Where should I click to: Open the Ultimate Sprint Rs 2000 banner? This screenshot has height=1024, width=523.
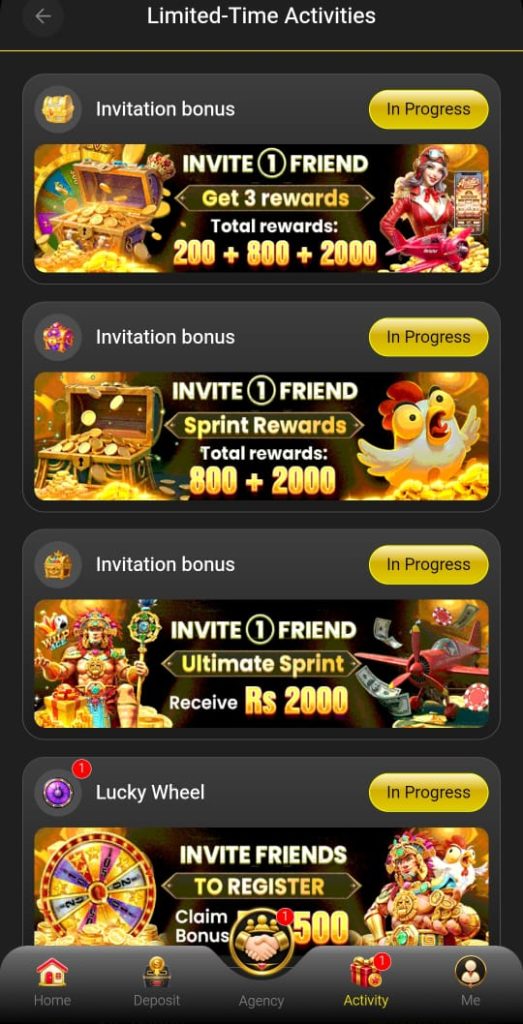[x=261, y=664]
